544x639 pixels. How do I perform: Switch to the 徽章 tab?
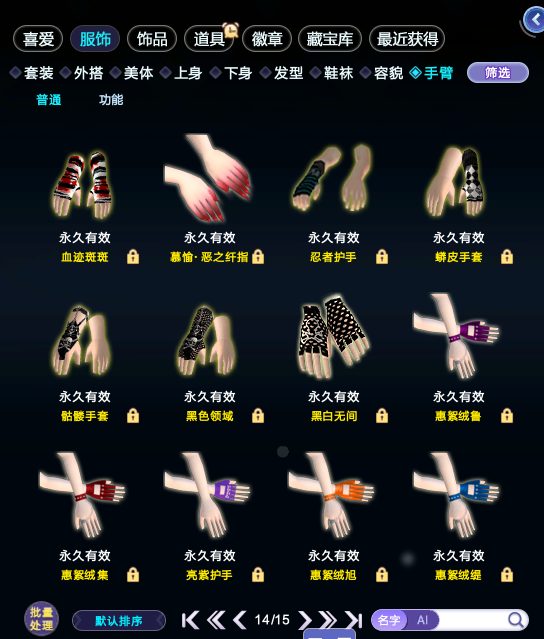click(267, 39)
